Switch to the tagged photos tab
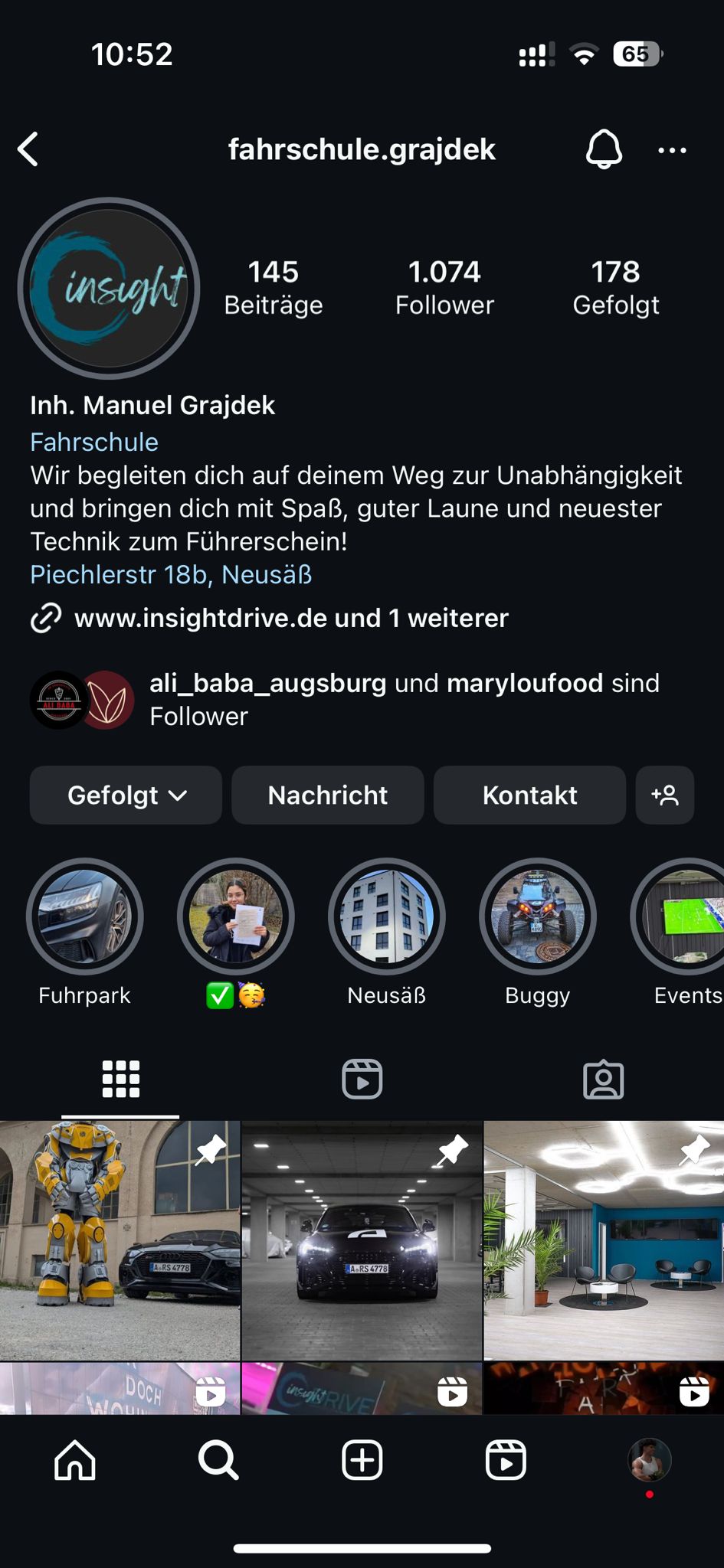The image size is (724, 1568). pyautogui.click(x=603, y=1080)
